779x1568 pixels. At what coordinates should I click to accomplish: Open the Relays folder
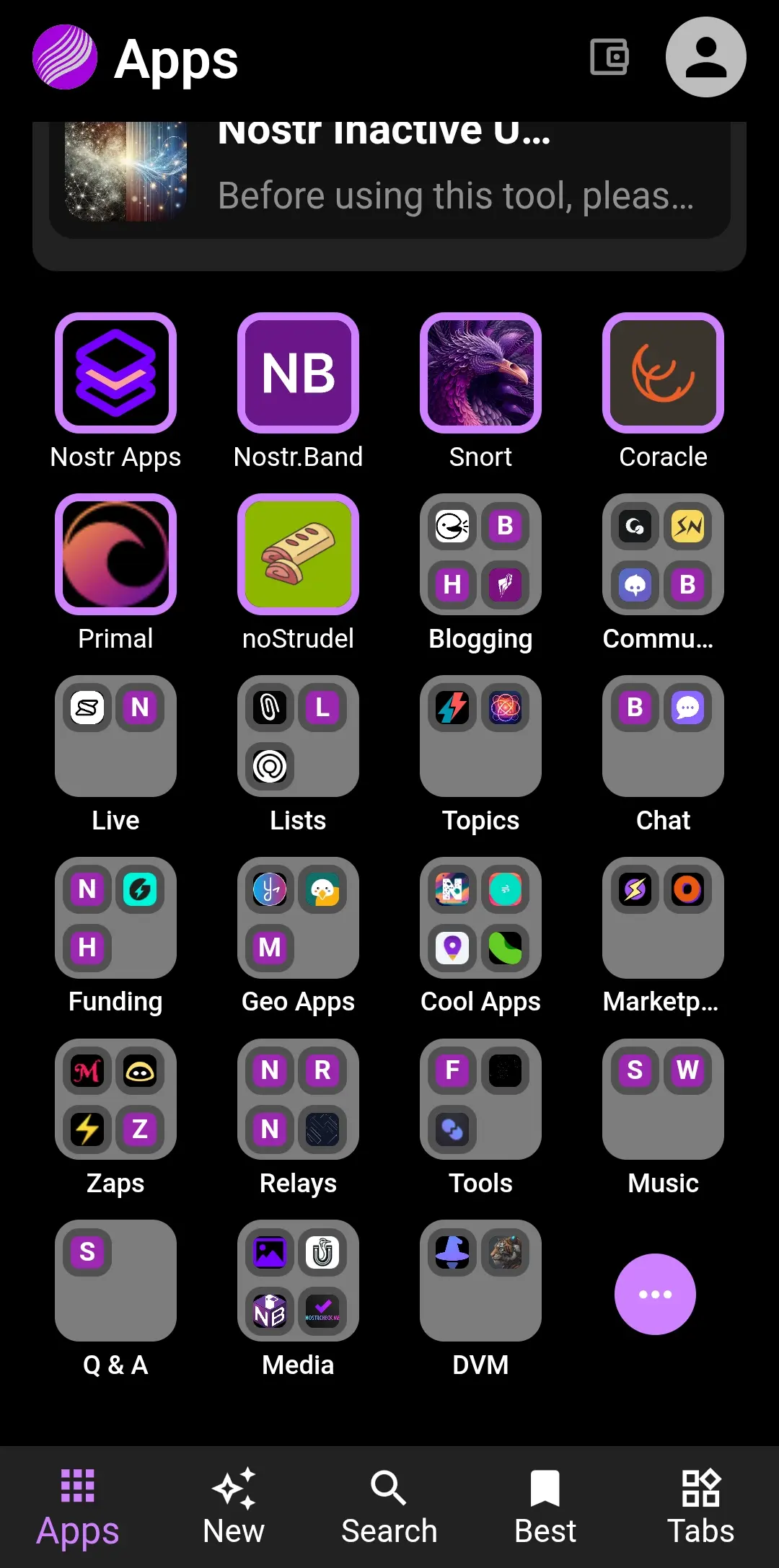(298, 1099)
